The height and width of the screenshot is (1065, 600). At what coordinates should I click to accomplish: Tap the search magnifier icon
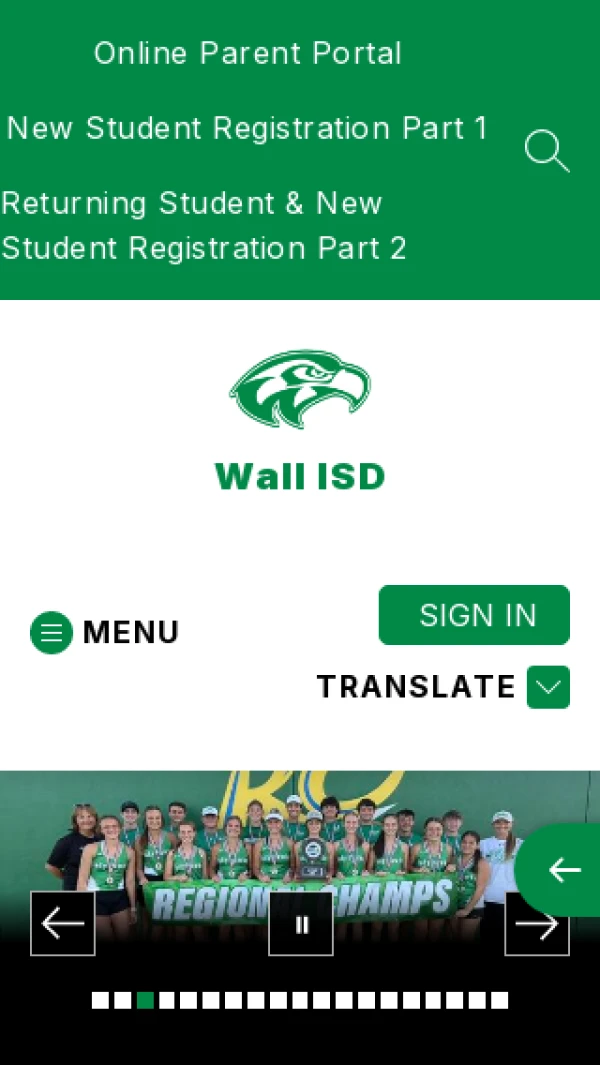[546, 151]
